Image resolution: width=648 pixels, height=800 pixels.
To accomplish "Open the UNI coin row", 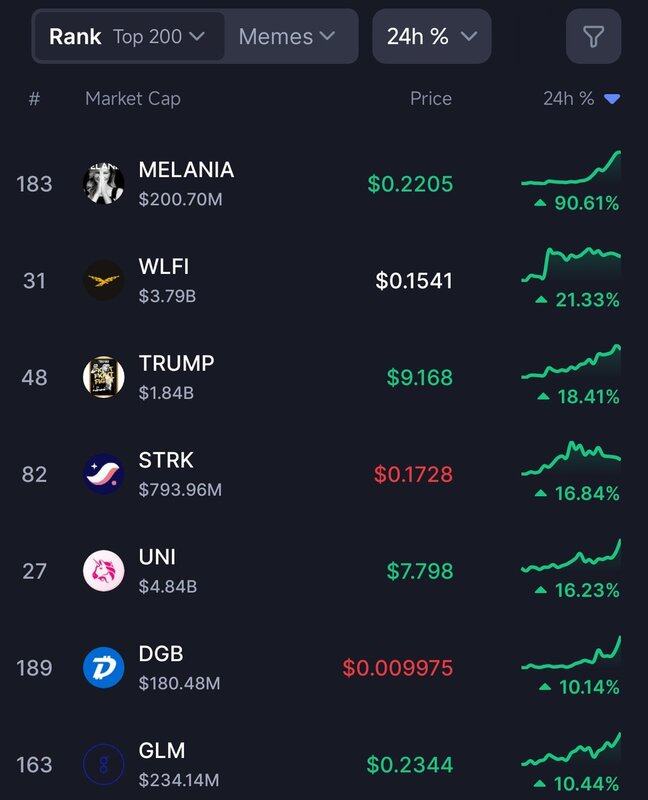I will pos(158,570).
